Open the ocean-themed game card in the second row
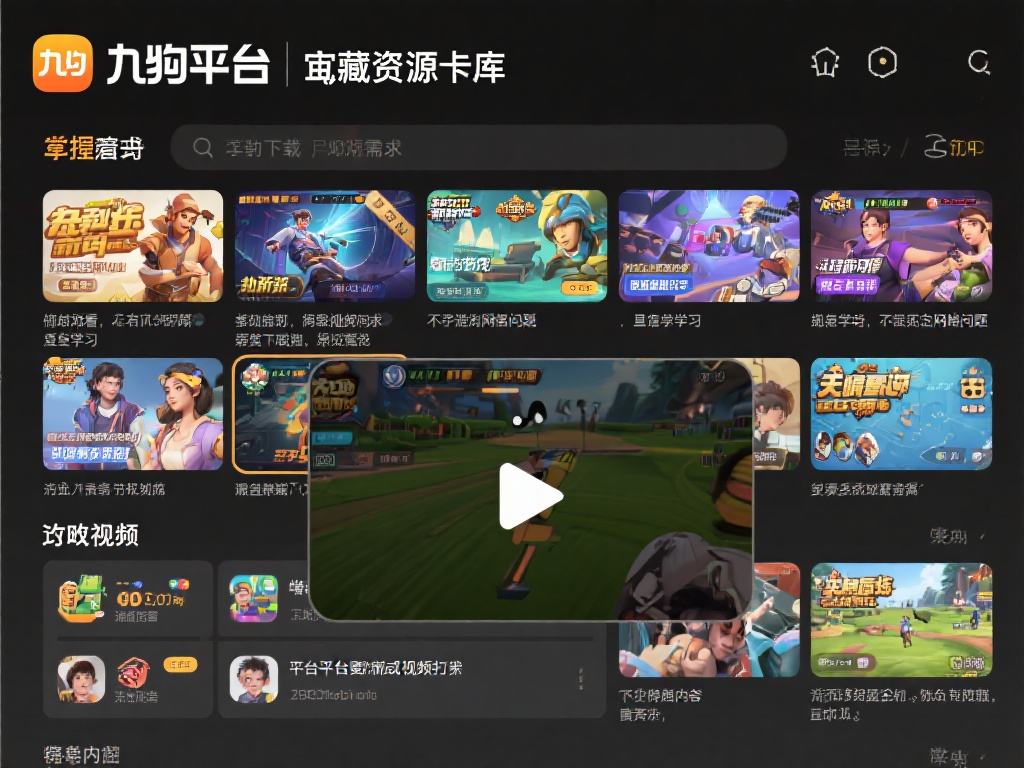The image size is (1024, 768). tap(901, 414)
